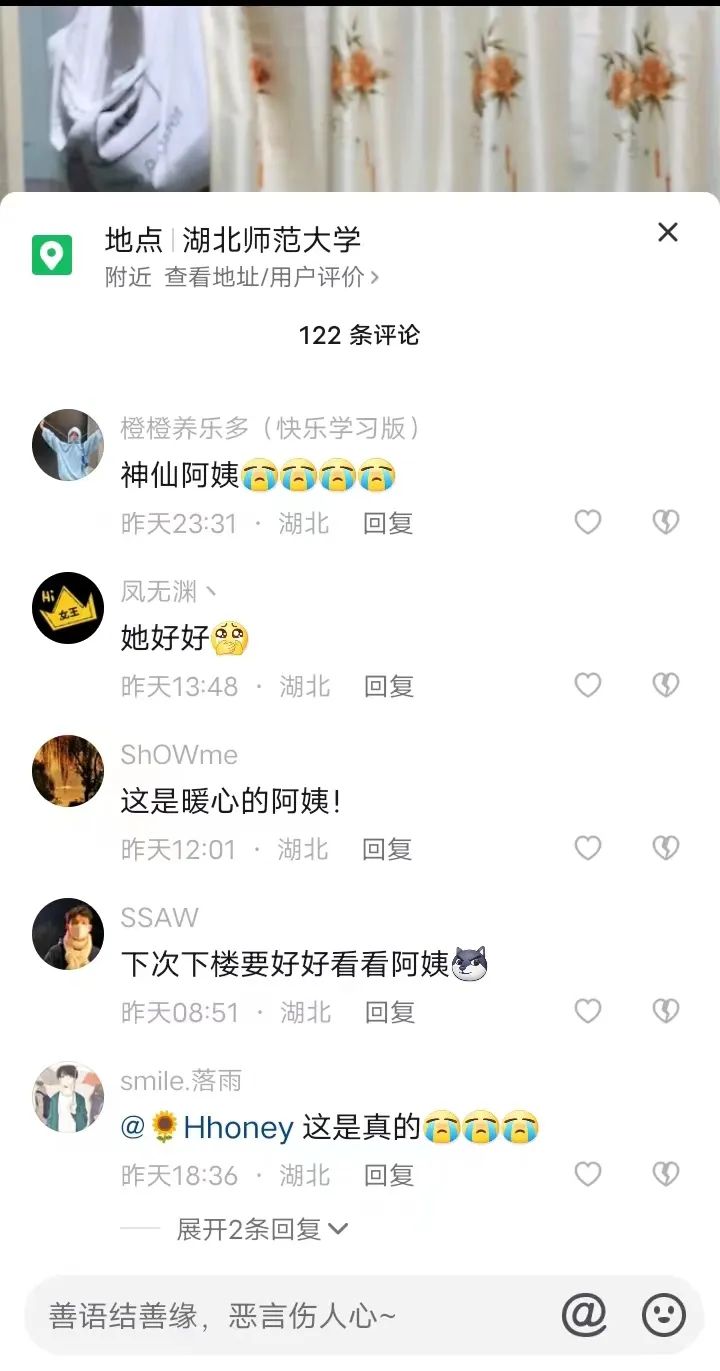Screen dimensions: 720x1371
Task: Mention someone with the @ icon
Action: (584, 1315)
